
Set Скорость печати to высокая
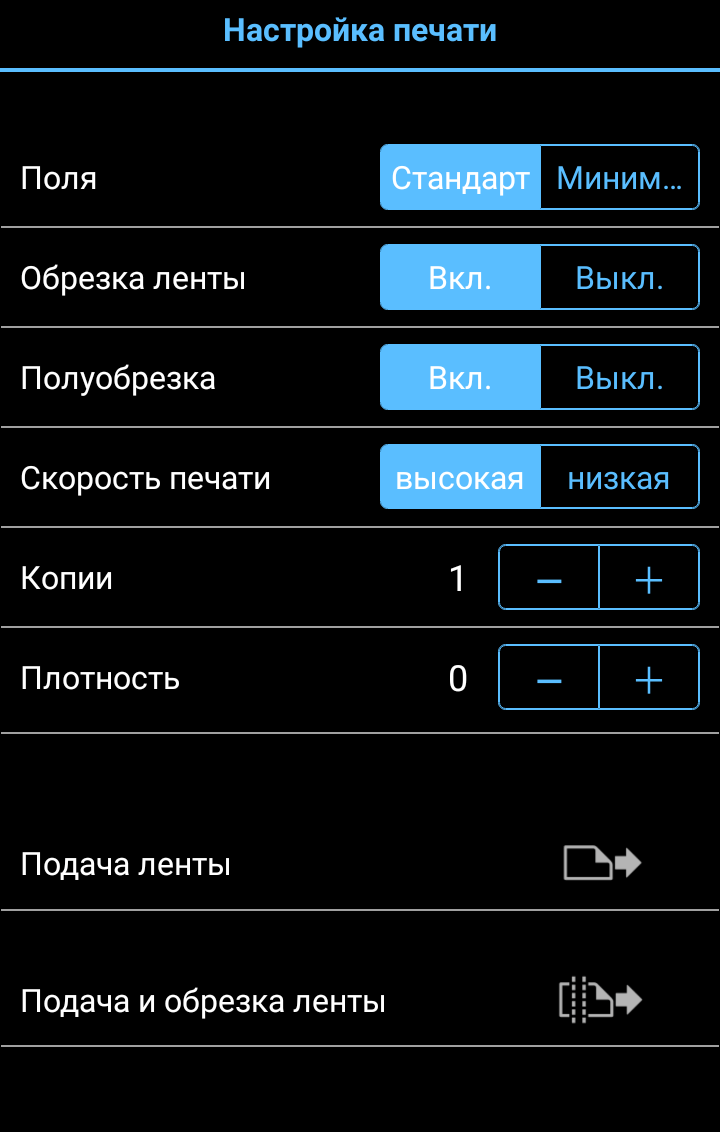(x=460, y=478)
